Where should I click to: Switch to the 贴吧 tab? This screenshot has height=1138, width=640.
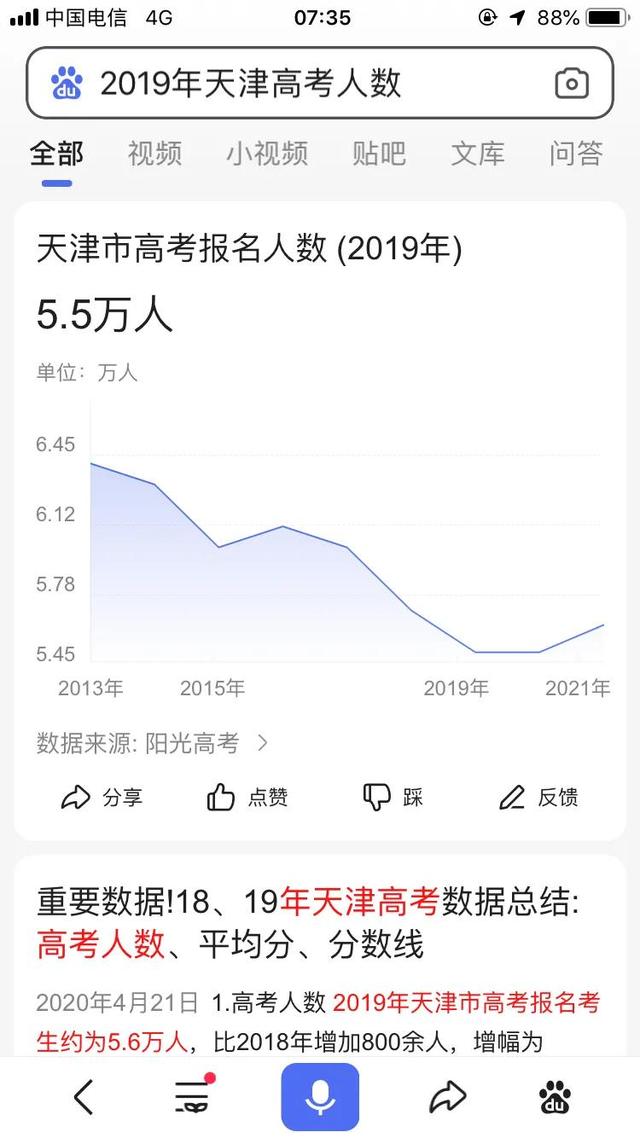(379, 153)
